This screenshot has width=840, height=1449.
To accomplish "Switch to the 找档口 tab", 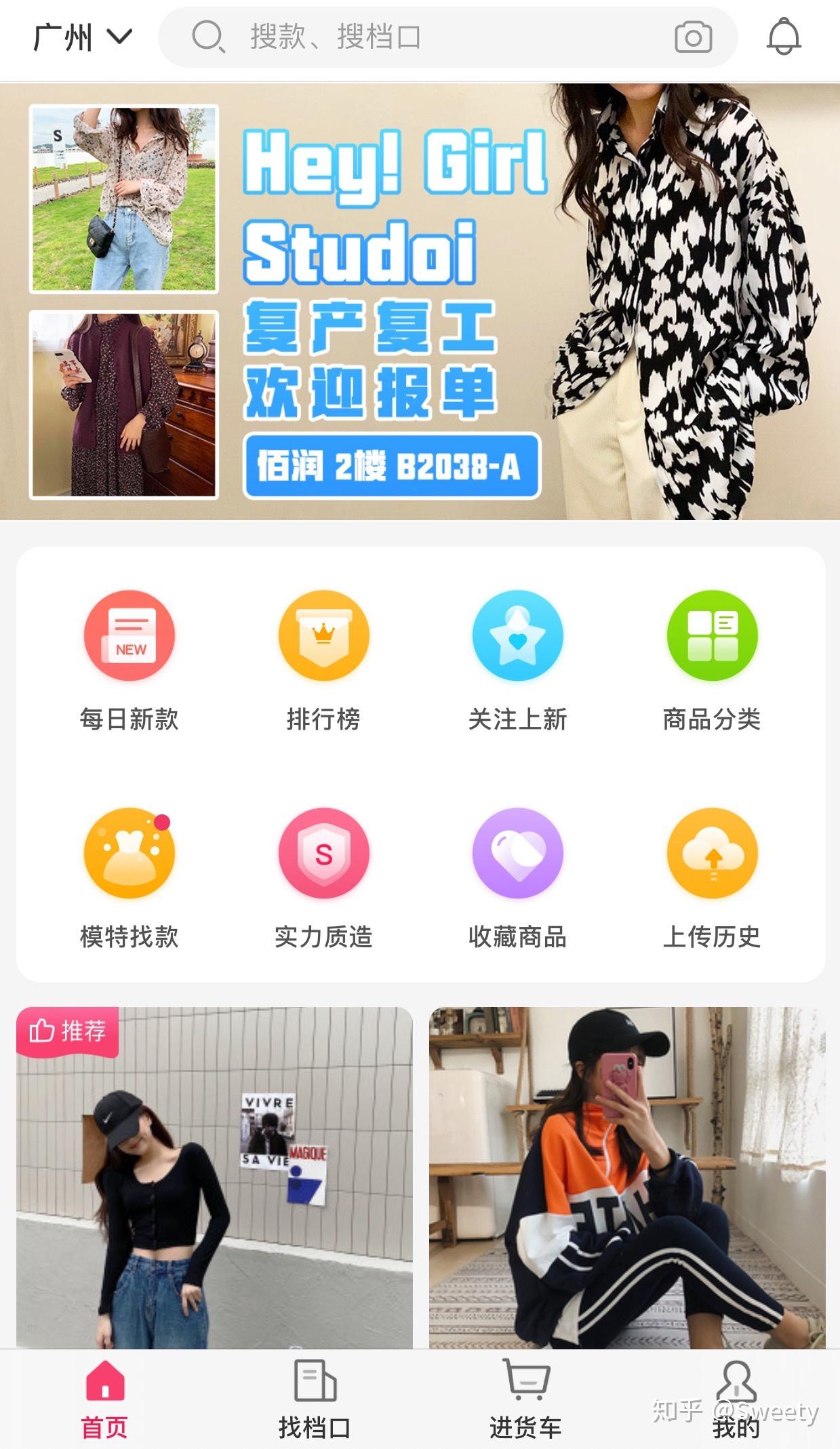I will [315, 1400].
